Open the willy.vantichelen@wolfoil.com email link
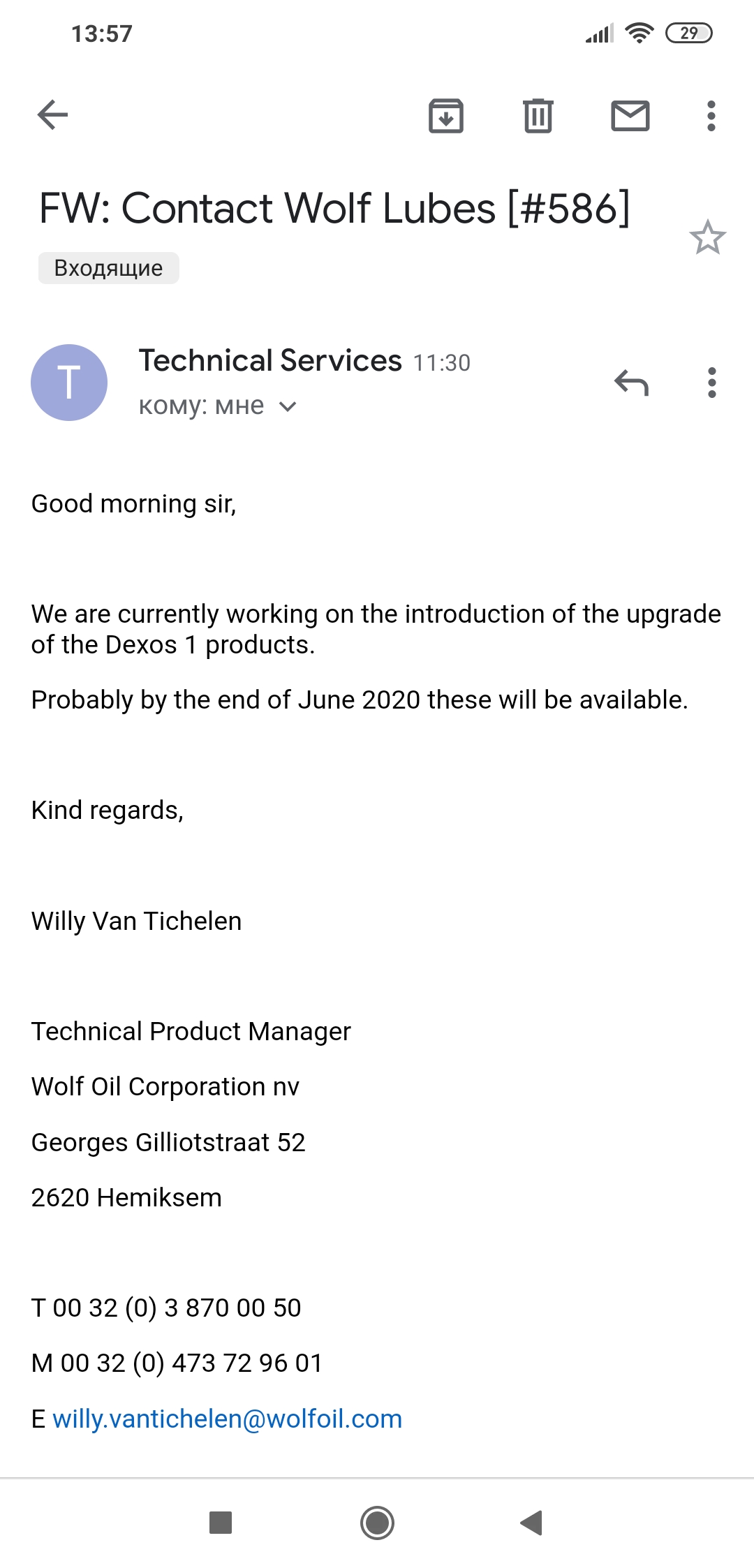This screenshot has width=754, height=1568. 227,1419
